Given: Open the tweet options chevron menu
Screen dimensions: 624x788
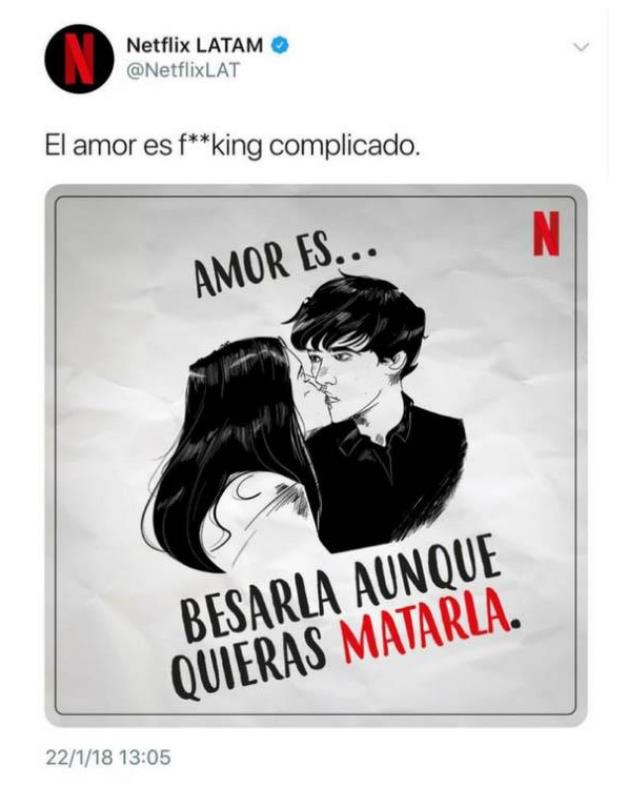Looking at the screenshot, I should coord(583,47).
